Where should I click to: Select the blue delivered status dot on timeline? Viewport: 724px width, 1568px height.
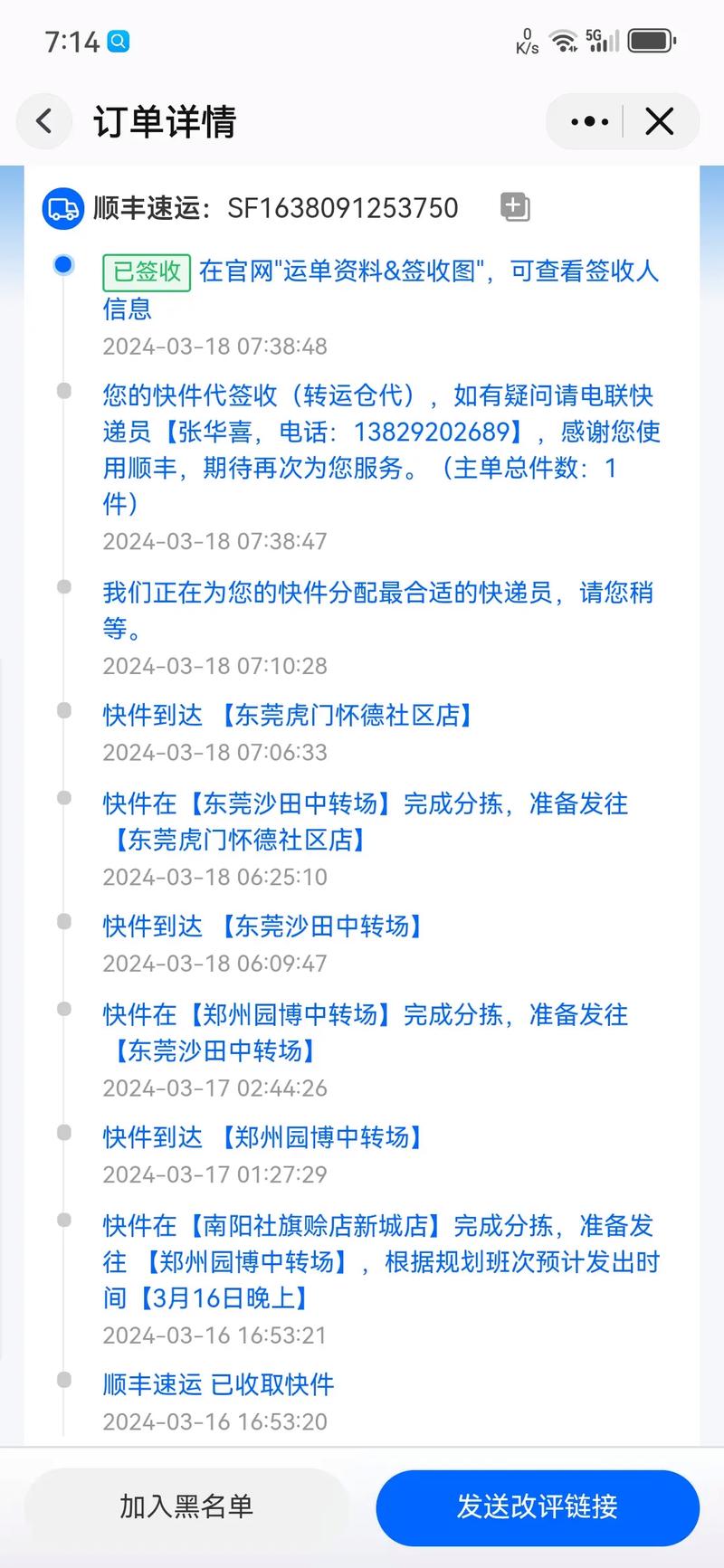pyautogui.click(x=62, y=264)
